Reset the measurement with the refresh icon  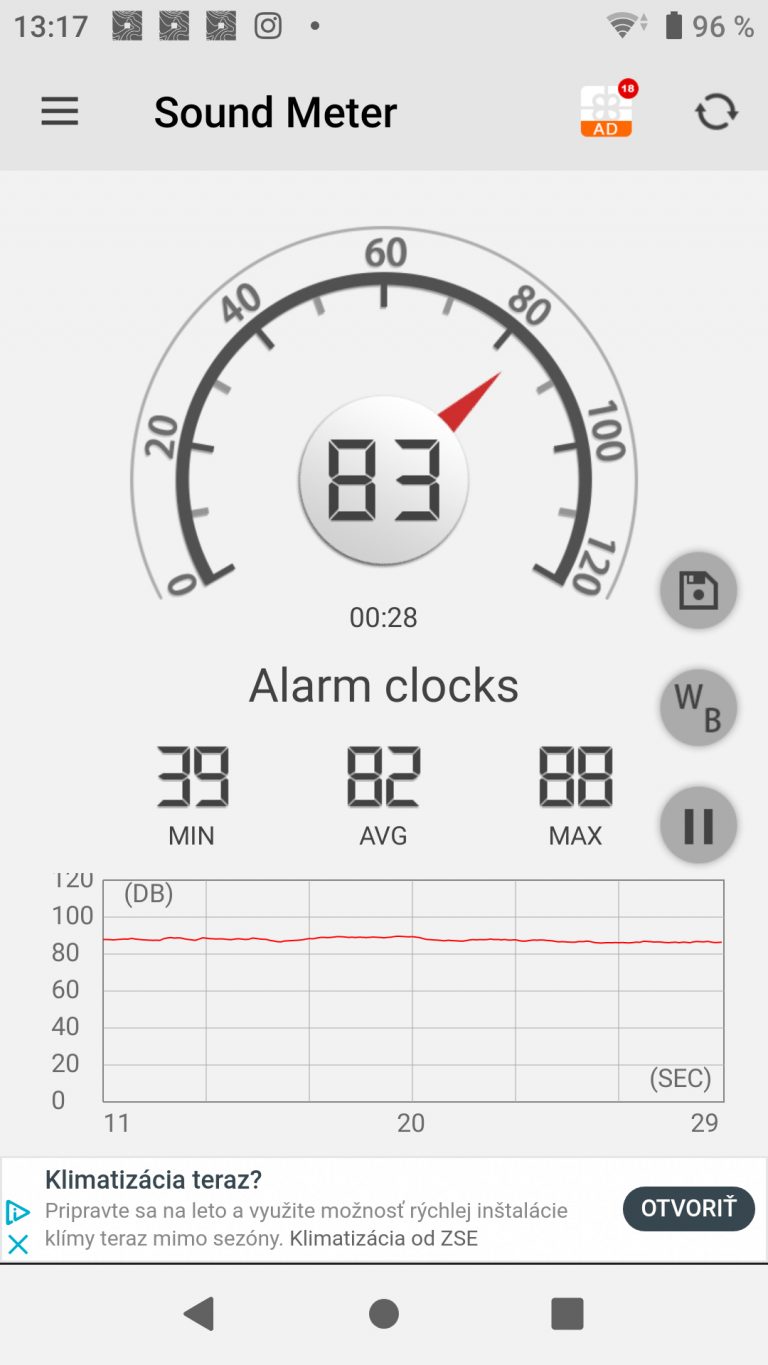click(x=716, y=112)
